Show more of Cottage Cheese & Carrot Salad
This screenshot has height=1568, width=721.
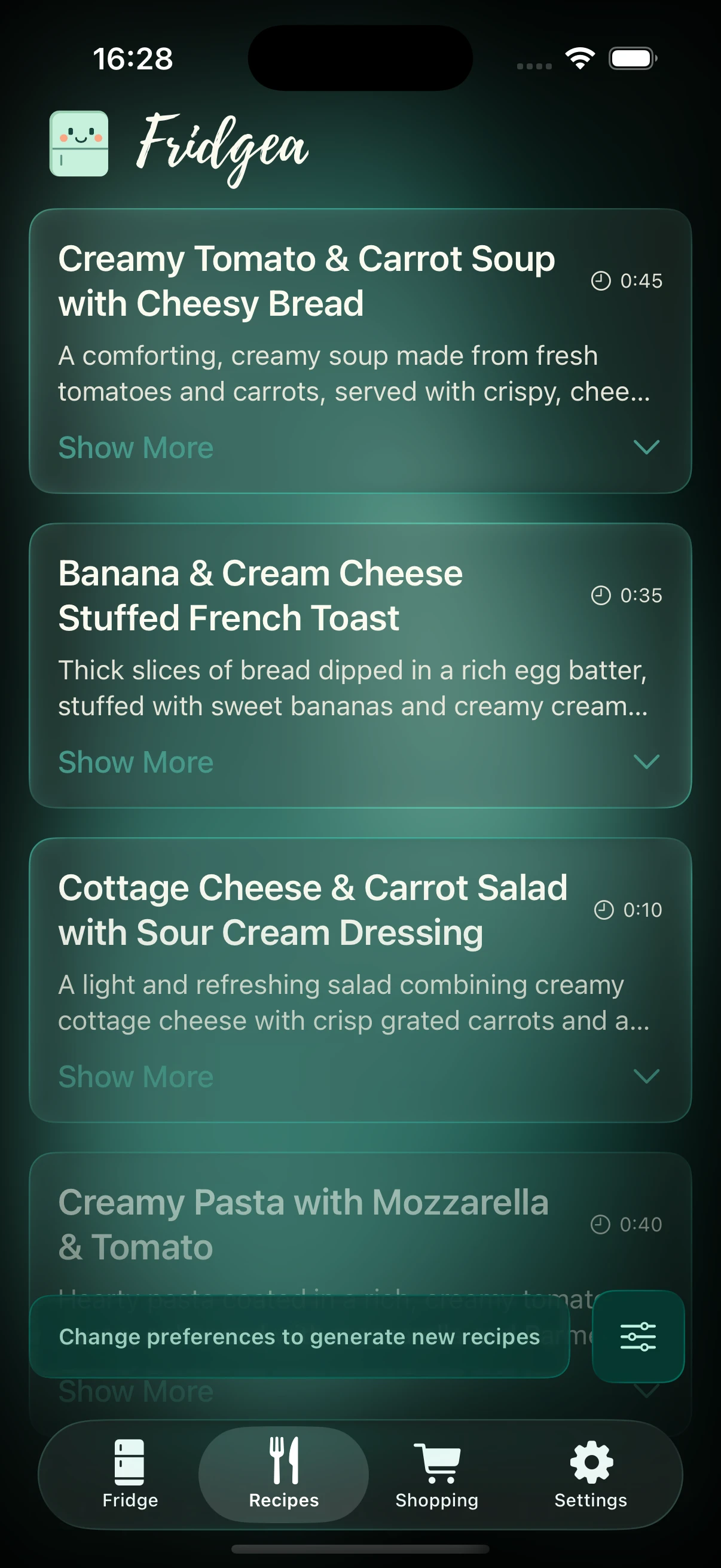[x=136, y=1077]
